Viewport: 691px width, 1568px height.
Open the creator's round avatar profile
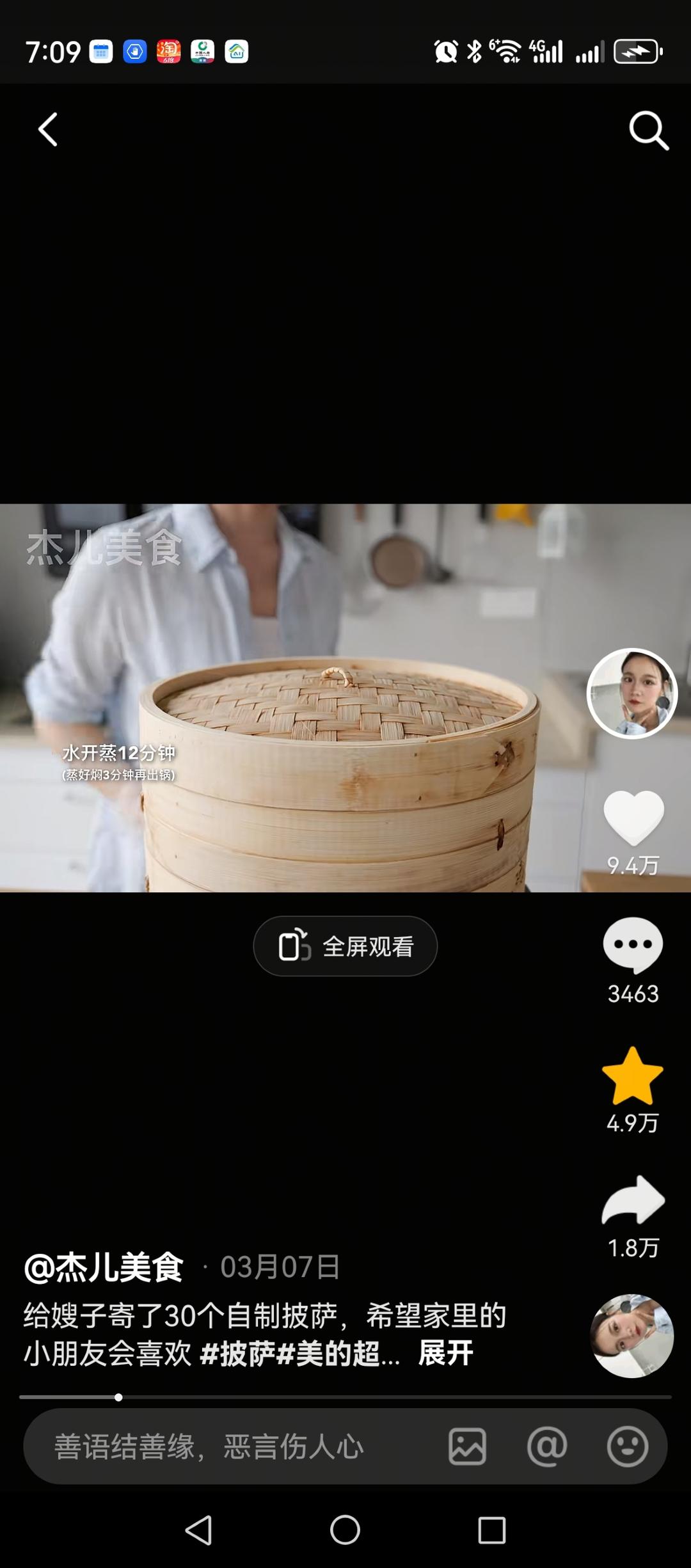632,693
